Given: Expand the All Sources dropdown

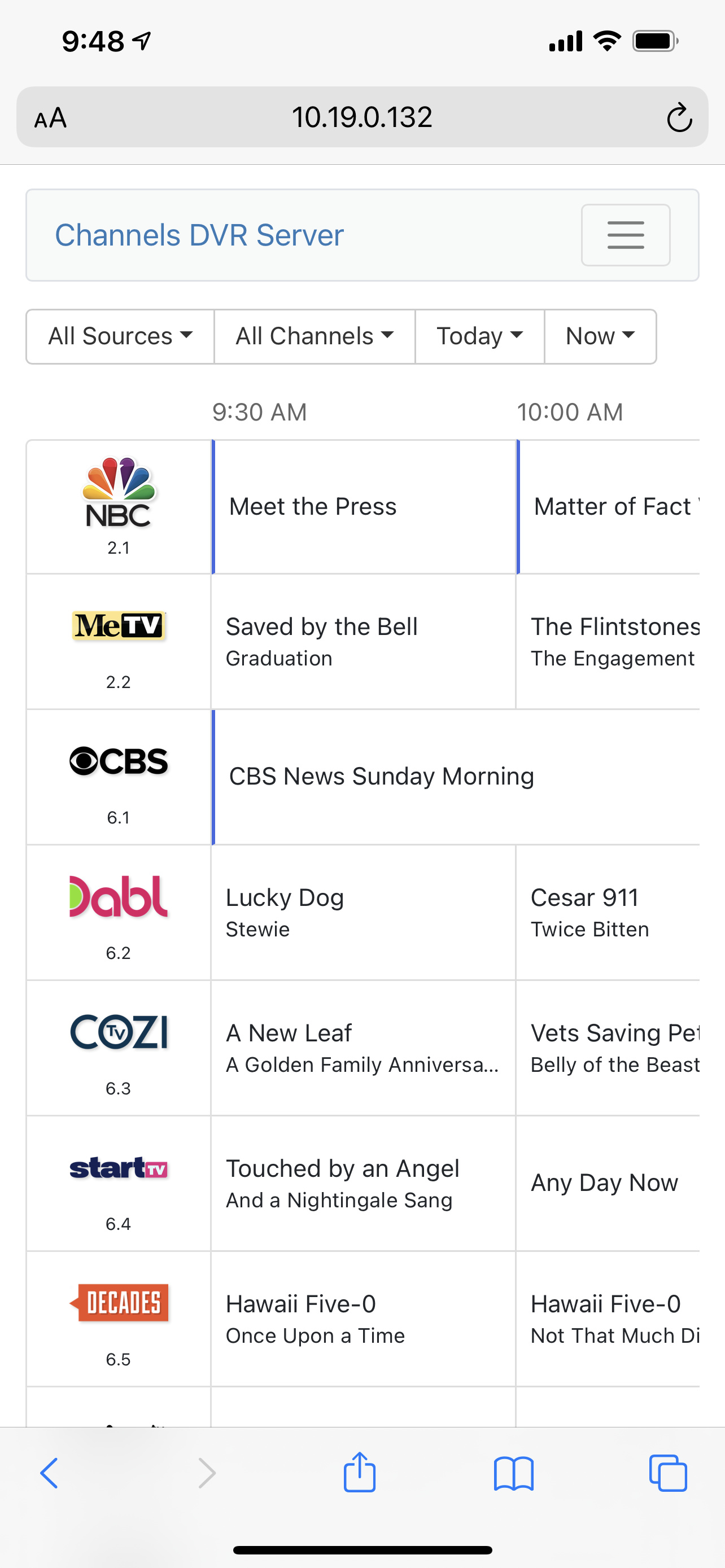Looking at the screenshot, I should click(120, 336).
